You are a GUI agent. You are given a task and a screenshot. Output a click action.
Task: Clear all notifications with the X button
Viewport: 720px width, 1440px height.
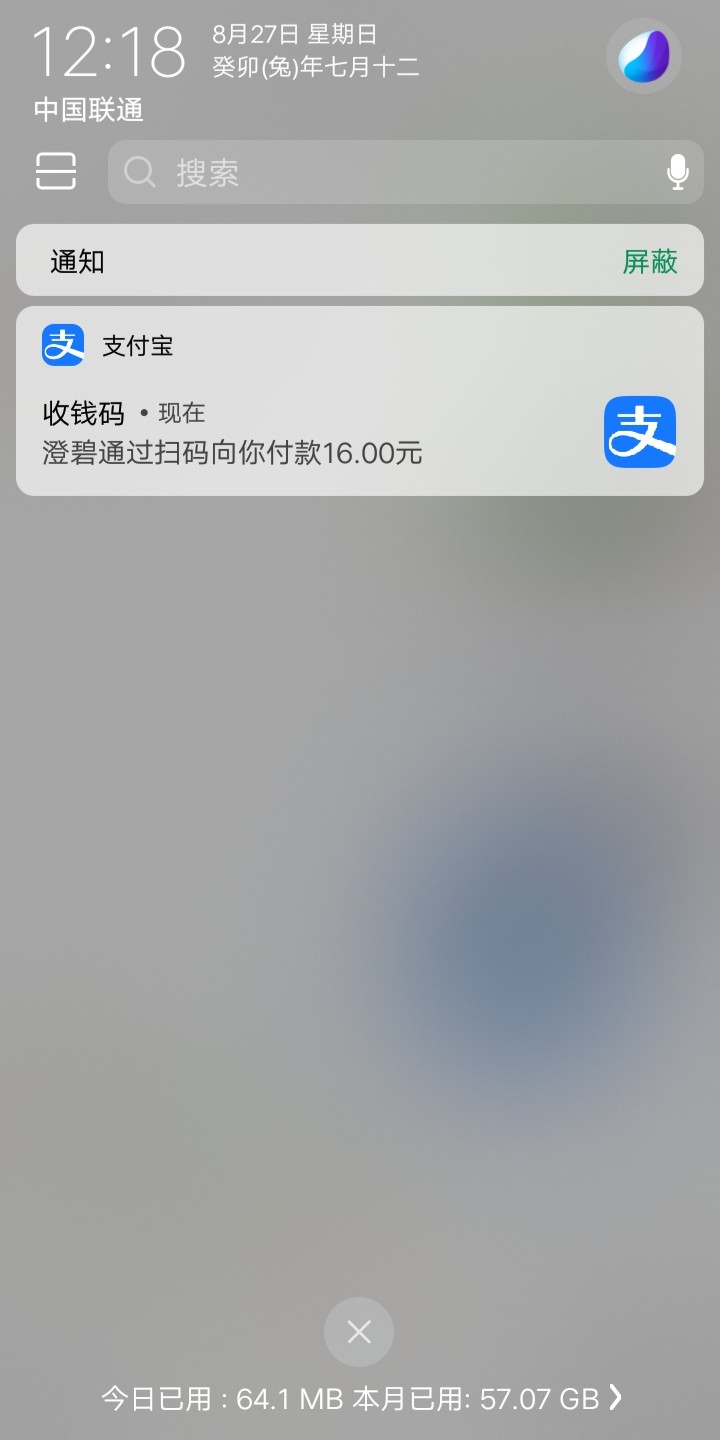(x=359, y=1332)
